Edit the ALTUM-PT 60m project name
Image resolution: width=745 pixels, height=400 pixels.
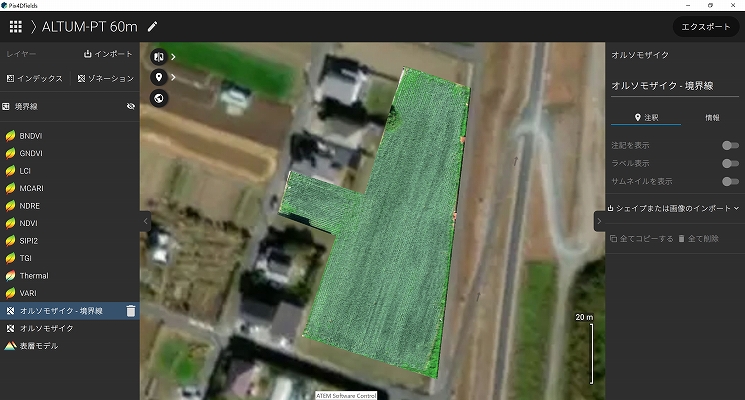pos(152,26)
